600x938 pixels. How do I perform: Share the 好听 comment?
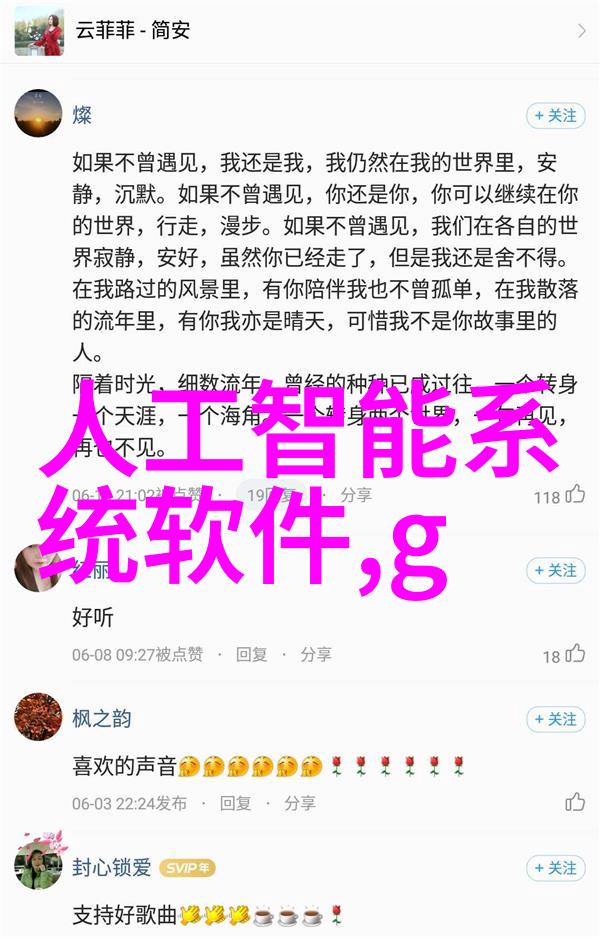pyautogui.click(x=315, y=654)
